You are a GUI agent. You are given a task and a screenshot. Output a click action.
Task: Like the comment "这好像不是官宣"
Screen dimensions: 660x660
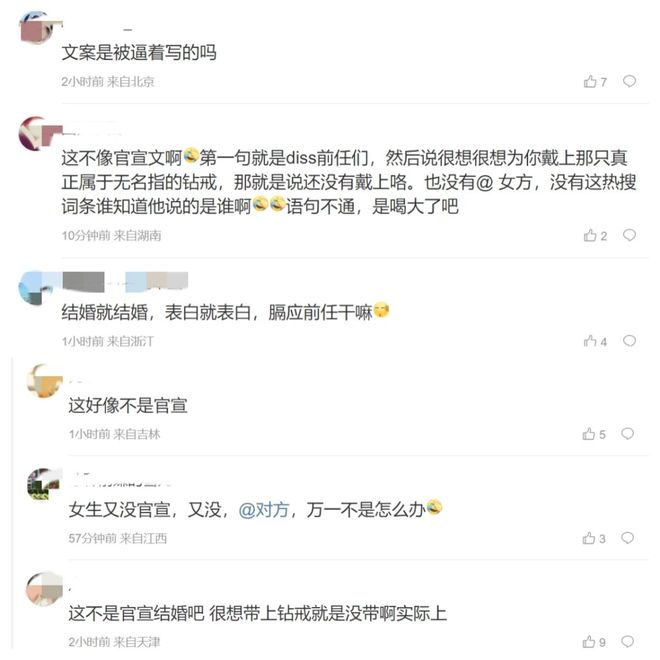(590, 435)
